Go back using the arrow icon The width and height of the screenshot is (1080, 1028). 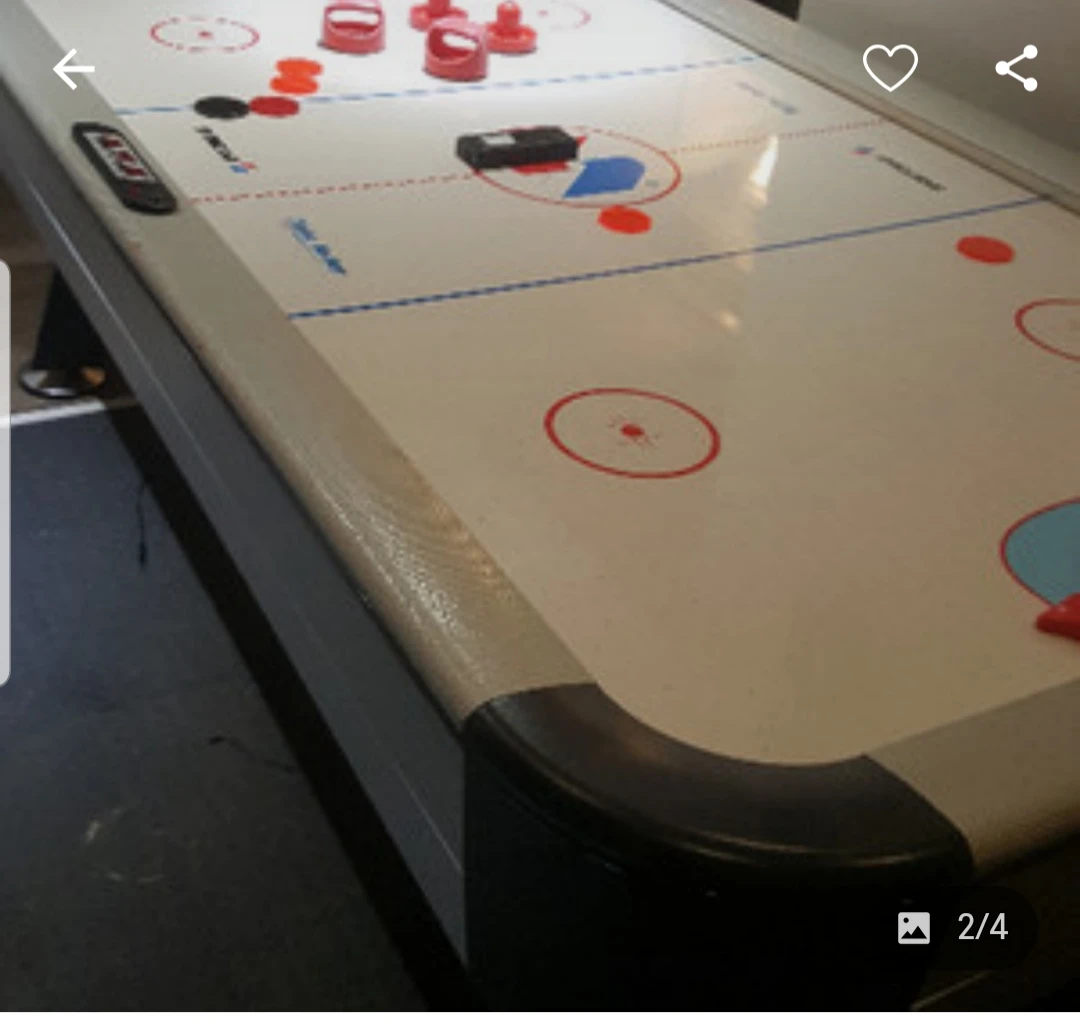click(73, 69)
